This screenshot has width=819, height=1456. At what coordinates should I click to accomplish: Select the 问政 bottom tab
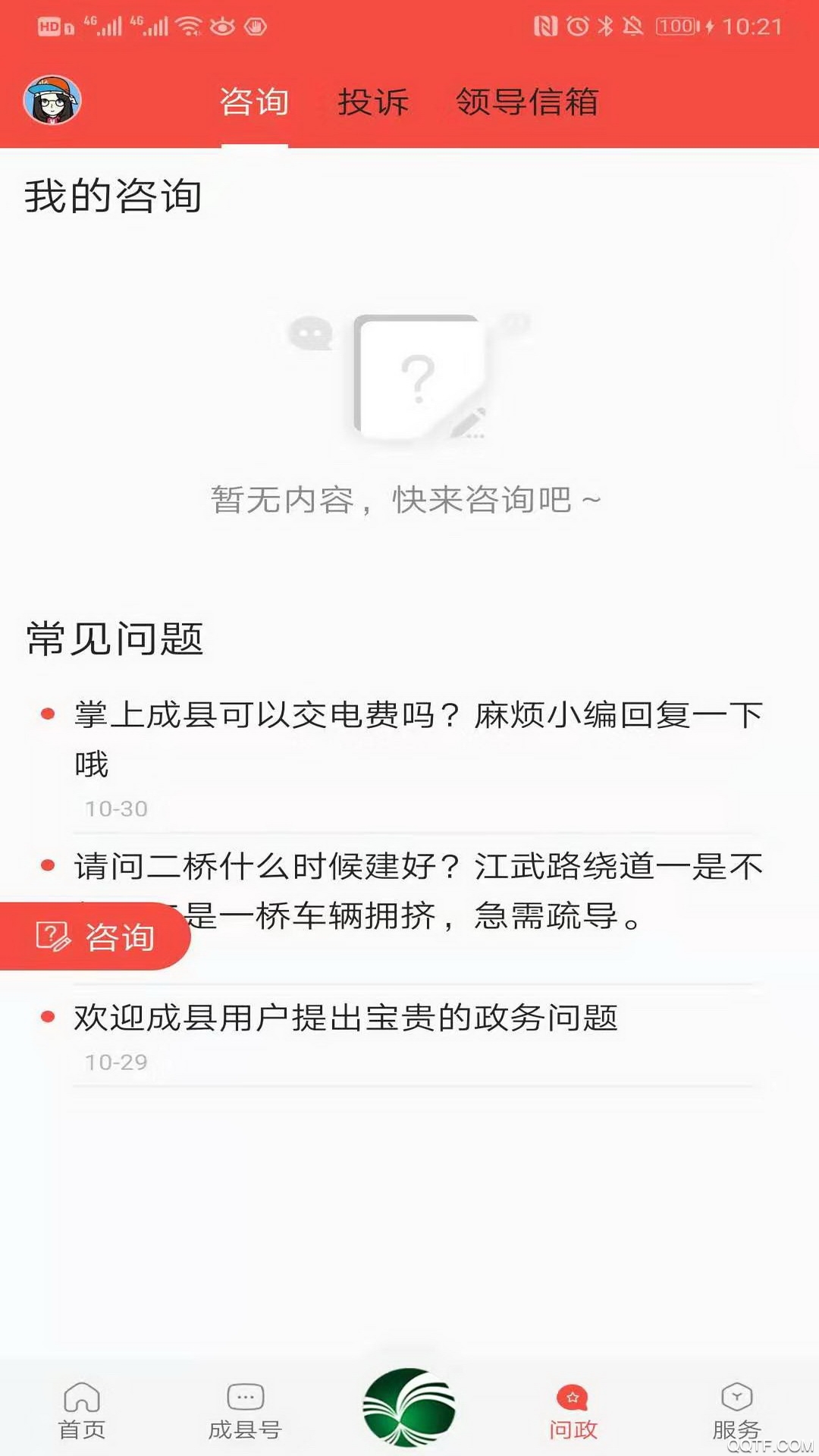573,1410
